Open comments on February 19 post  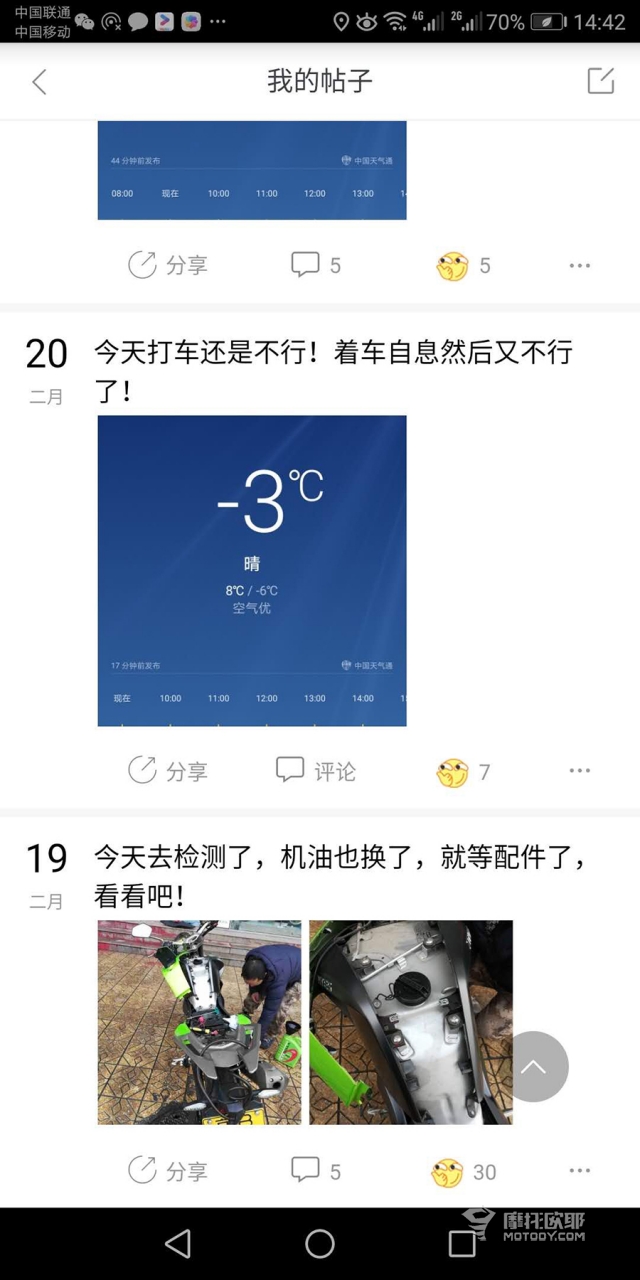coord(316,1171)
